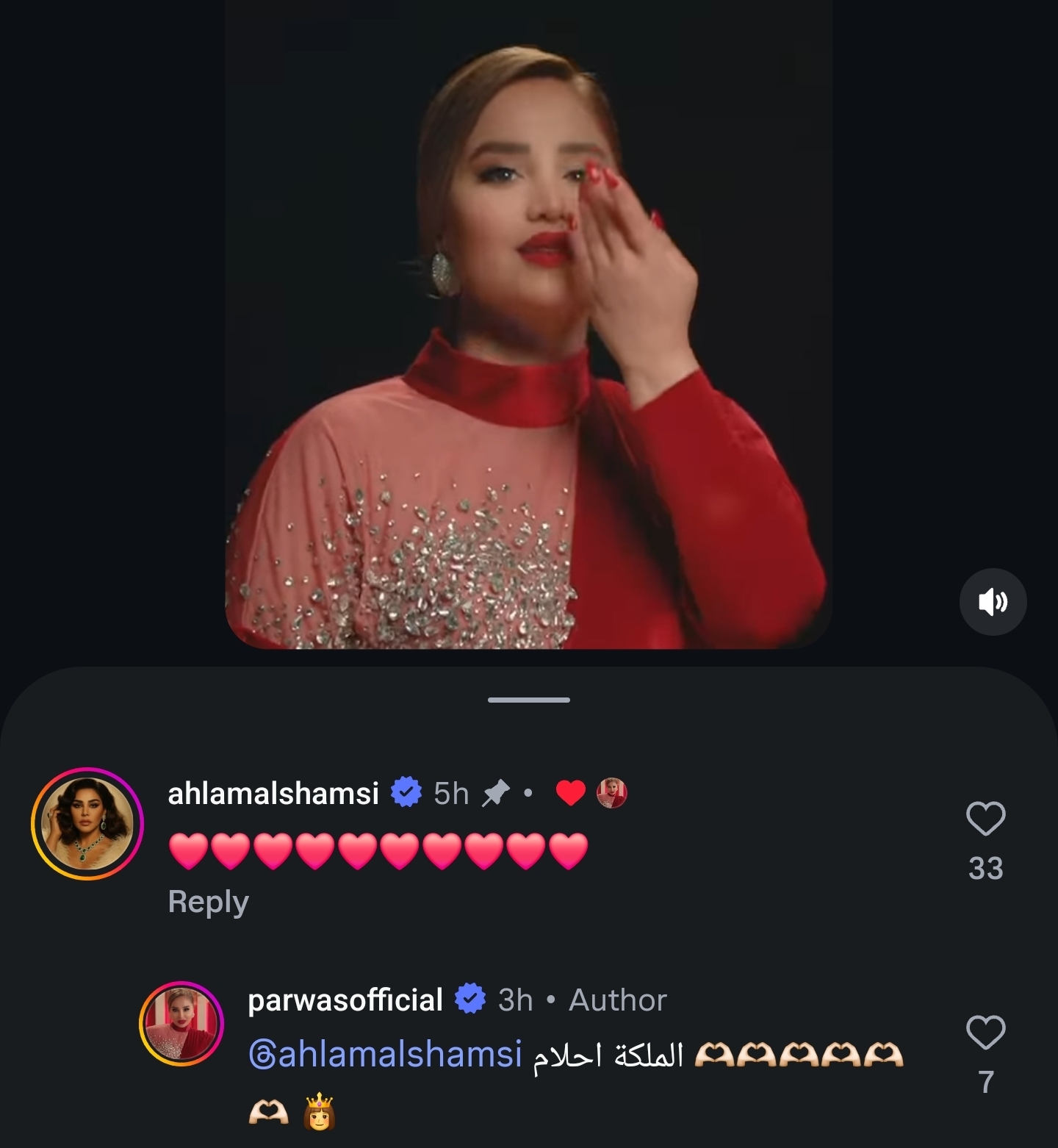The image size is (1058, 1148).
Task: Open parwasofficial's profile picture
Action: tap(181, 1022)
